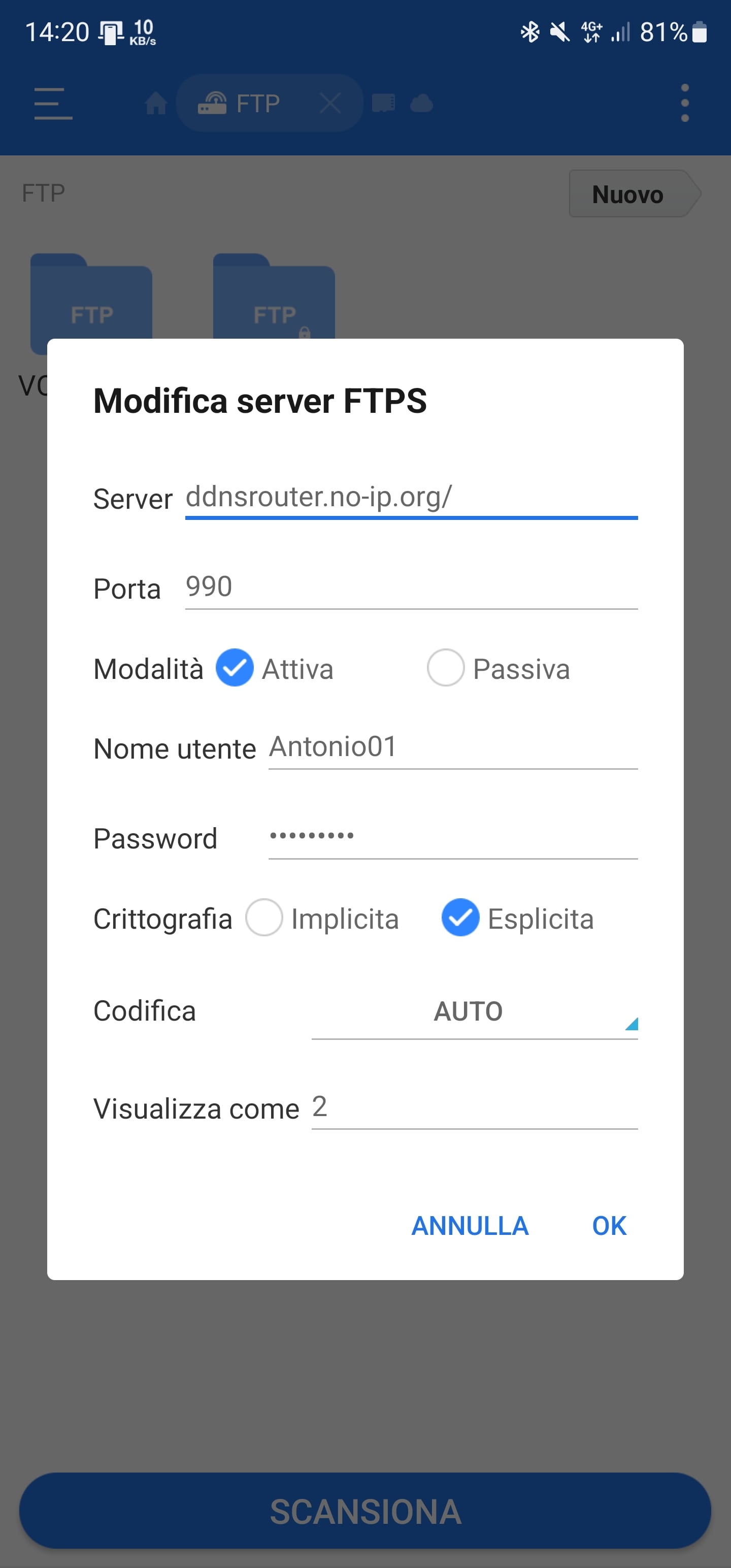This screenshot has width=731, height=1568.
Task: Tap the Password field
Action: [453, 837]
